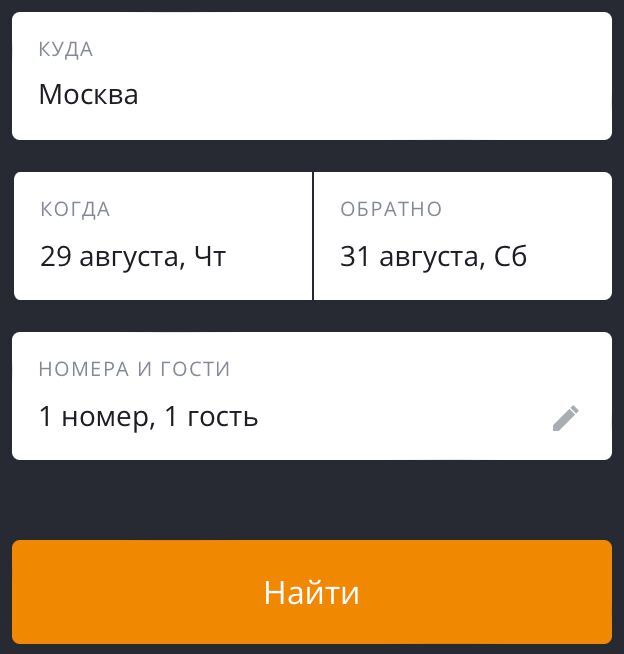Start the search with the Найти button

(x=311, y=592)
